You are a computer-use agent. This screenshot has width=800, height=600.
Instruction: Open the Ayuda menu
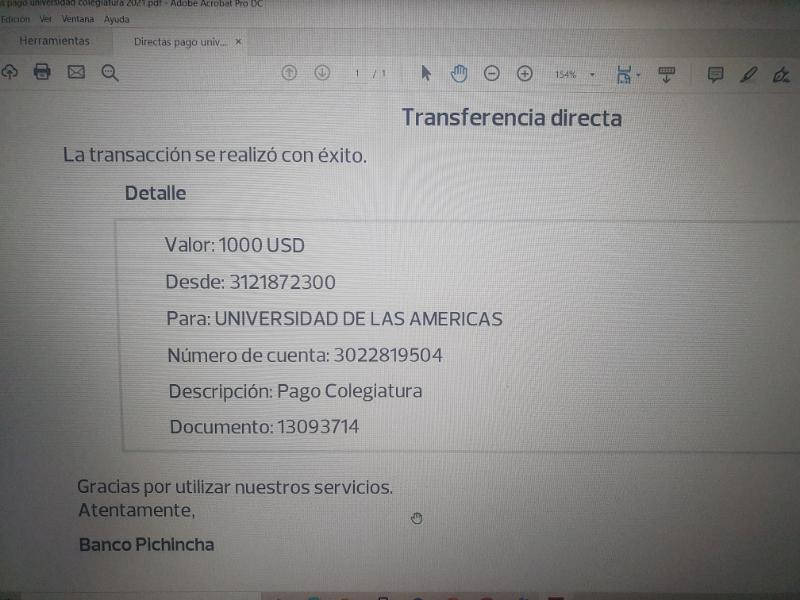tap(117, 19)
